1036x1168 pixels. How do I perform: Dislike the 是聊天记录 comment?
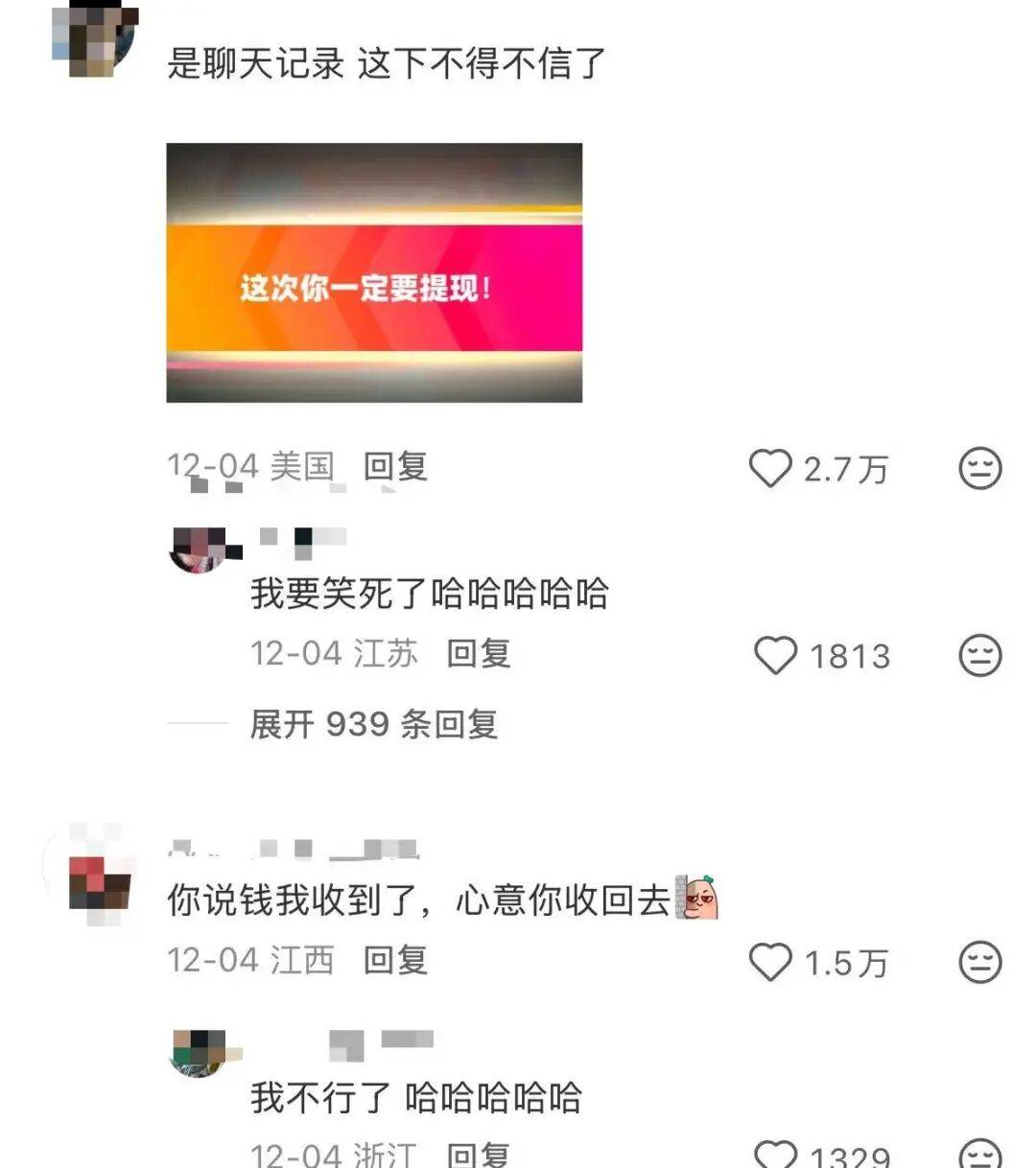tap(979, 468)
